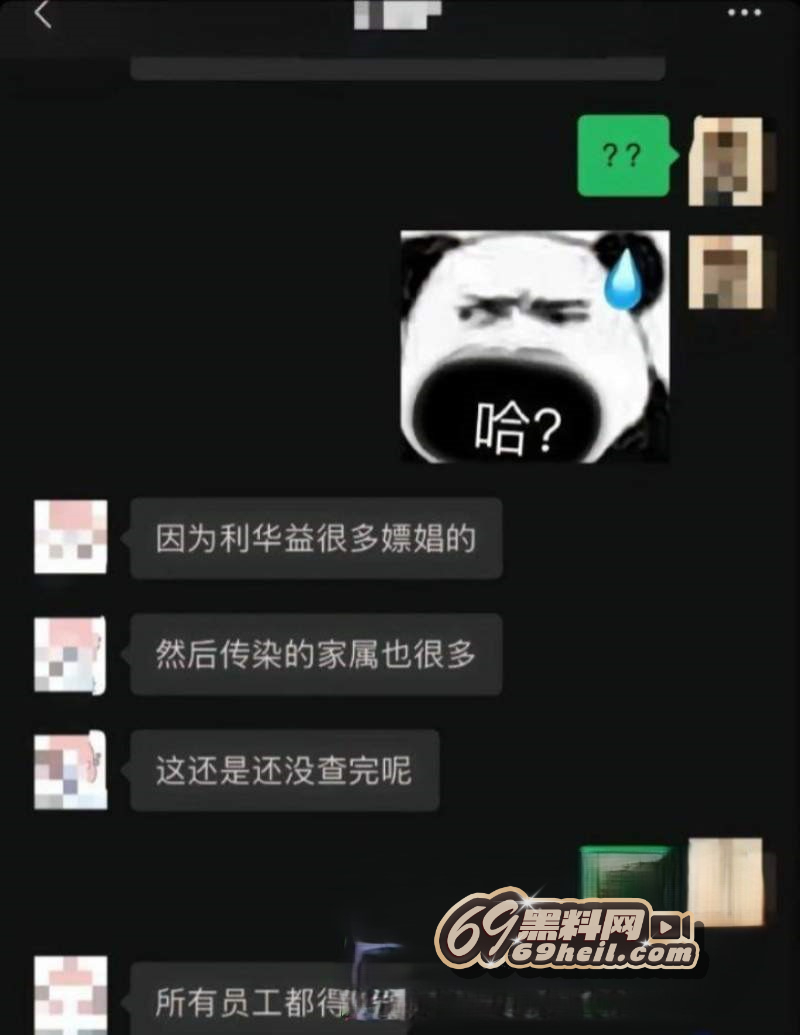
Task: Tap the sender avatar beside the ?? message
Action: [x=725, y=160]
